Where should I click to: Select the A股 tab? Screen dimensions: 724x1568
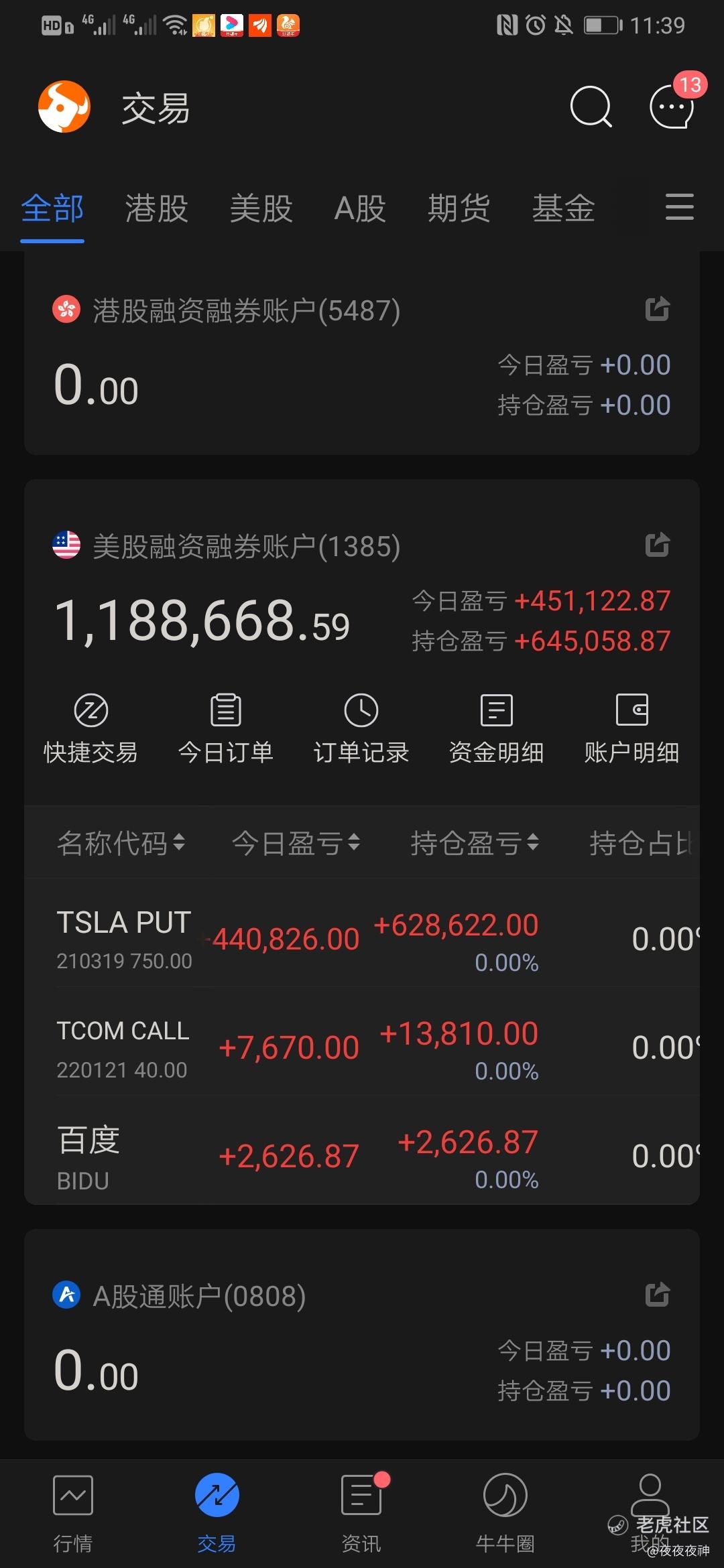(x=360, y=208)
